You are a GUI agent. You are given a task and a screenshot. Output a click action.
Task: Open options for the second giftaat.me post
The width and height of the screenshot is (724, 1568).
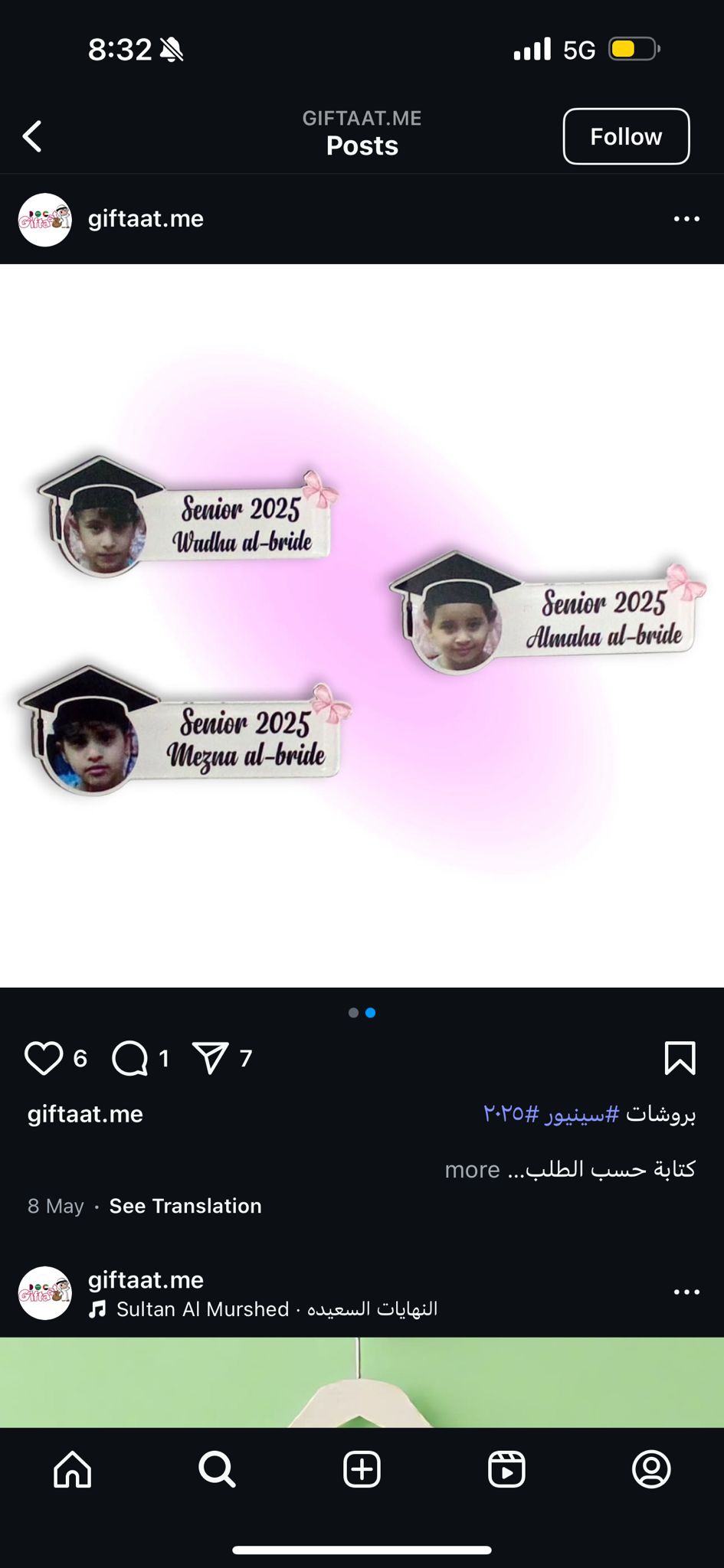click(686, 1292)
